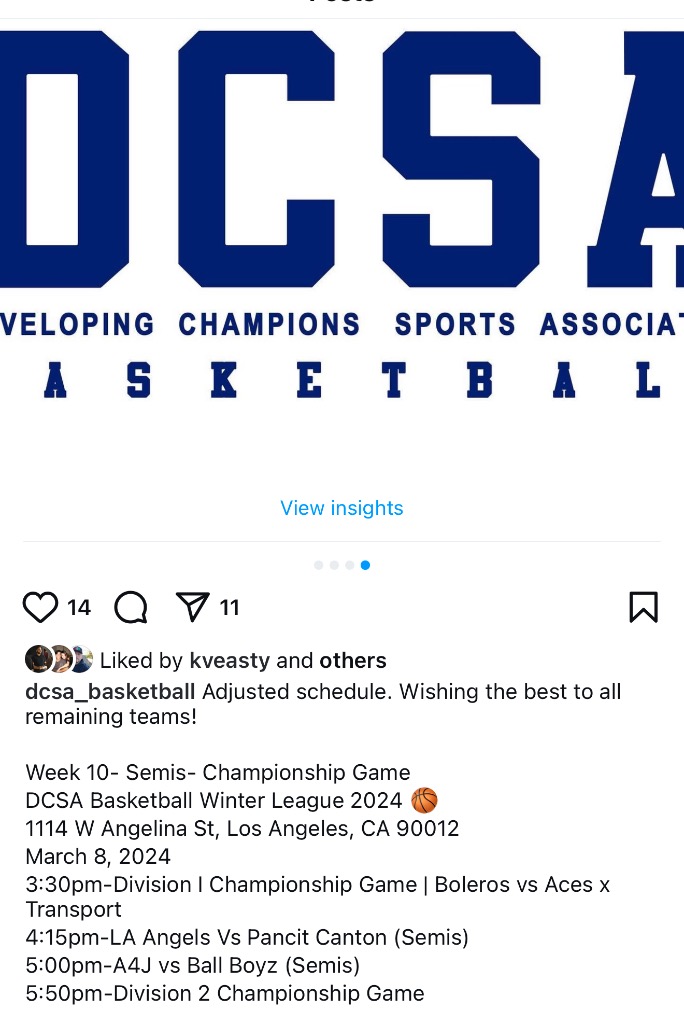Tap the DCSA Basketball carousel image
684x1024 pixels.
[342, 230]
